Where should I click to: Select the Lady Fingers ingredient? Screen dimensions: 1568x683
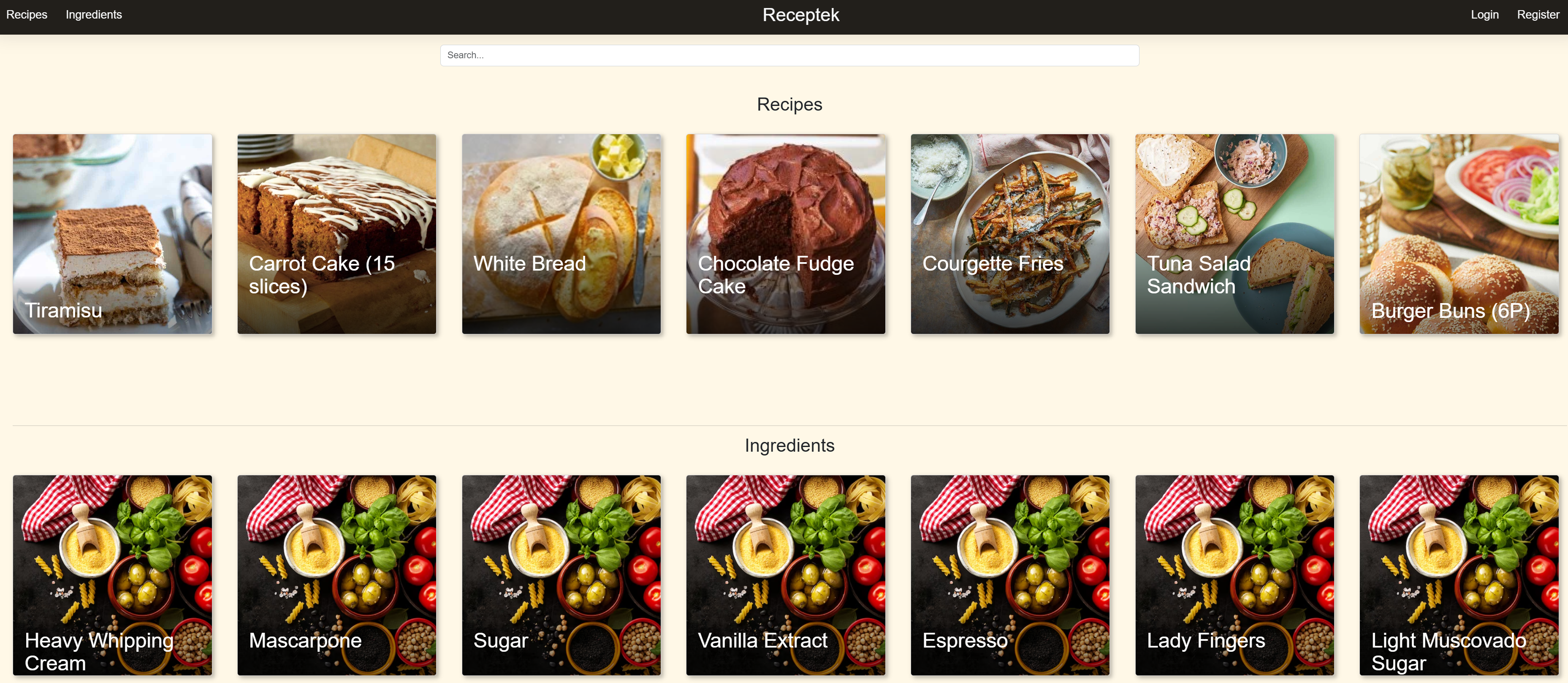pos(1234,575)
